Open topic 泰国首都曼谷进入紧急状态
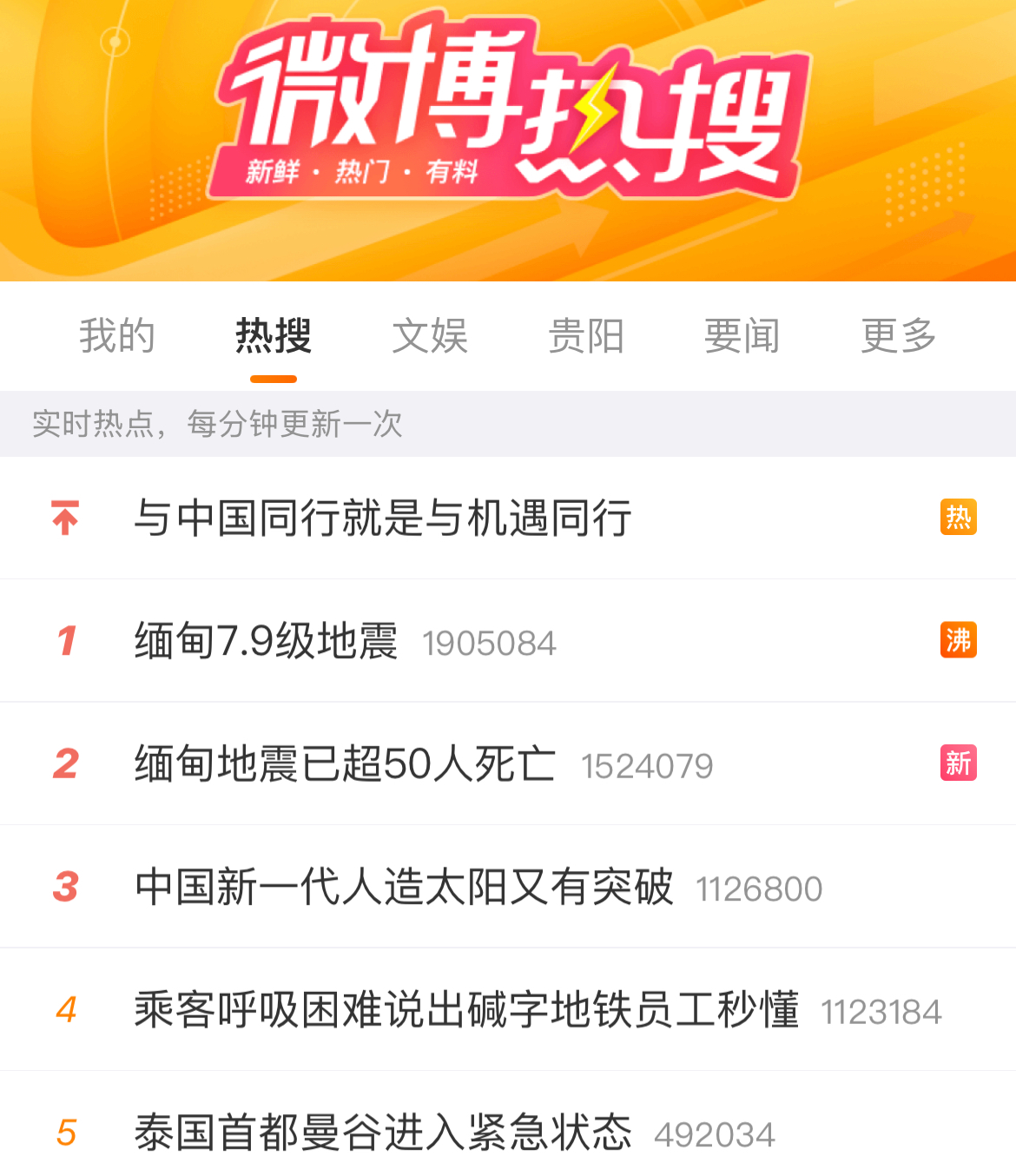Viewport: 1016px width, 1176px height. [383, 1133]
